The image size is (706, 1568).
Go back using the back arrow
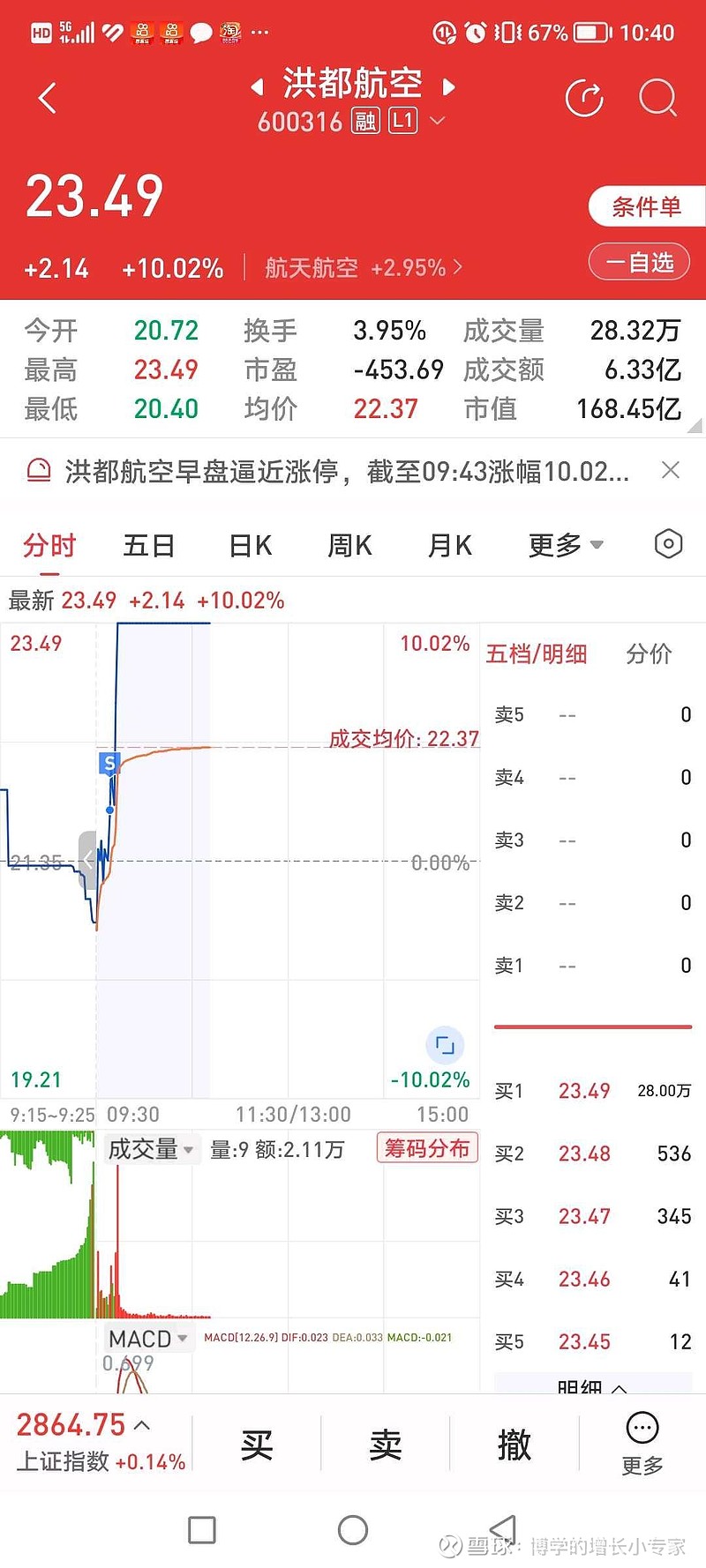point(46,98)
